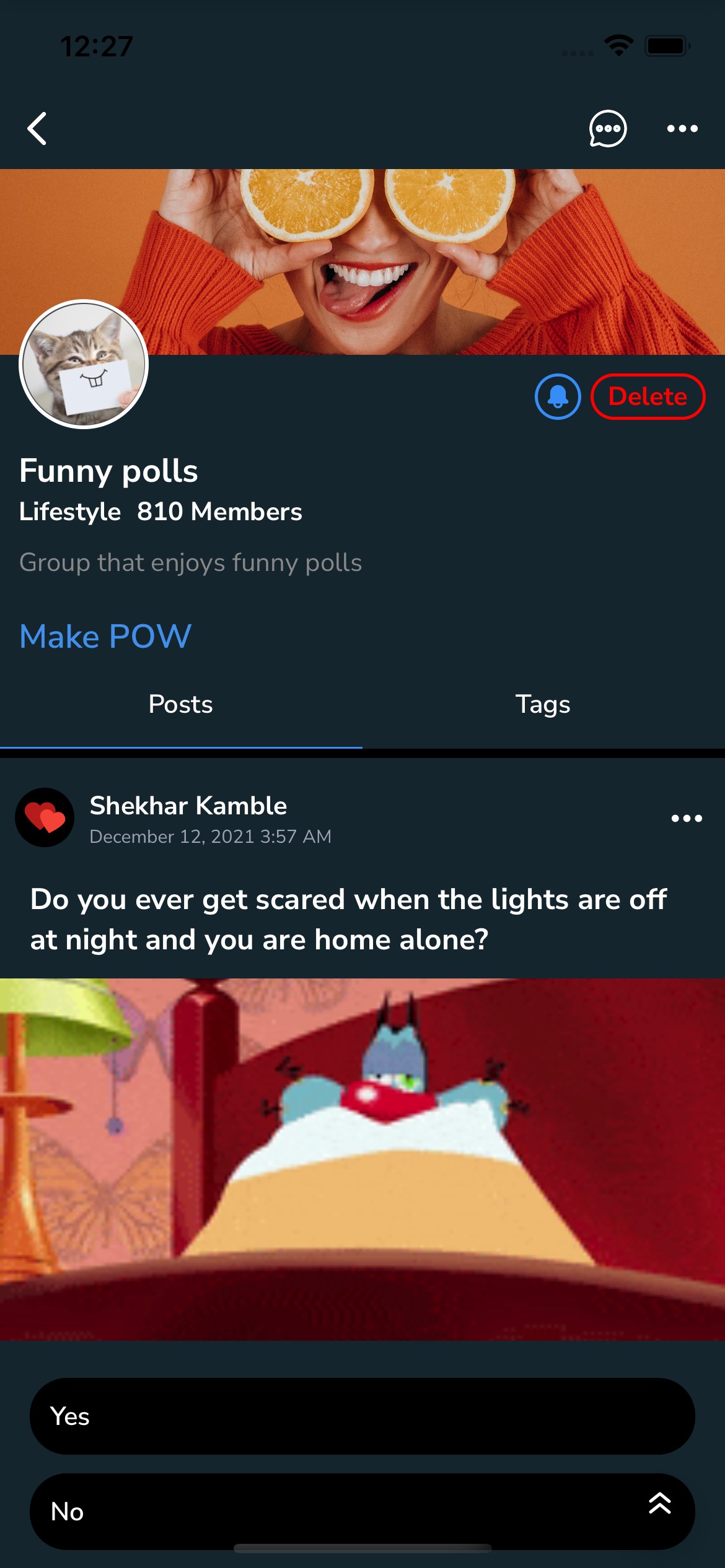The image size is (725, 1568).
Task: Open Shekhar Kamble's profile picture
Action: [x=45, y=817]
